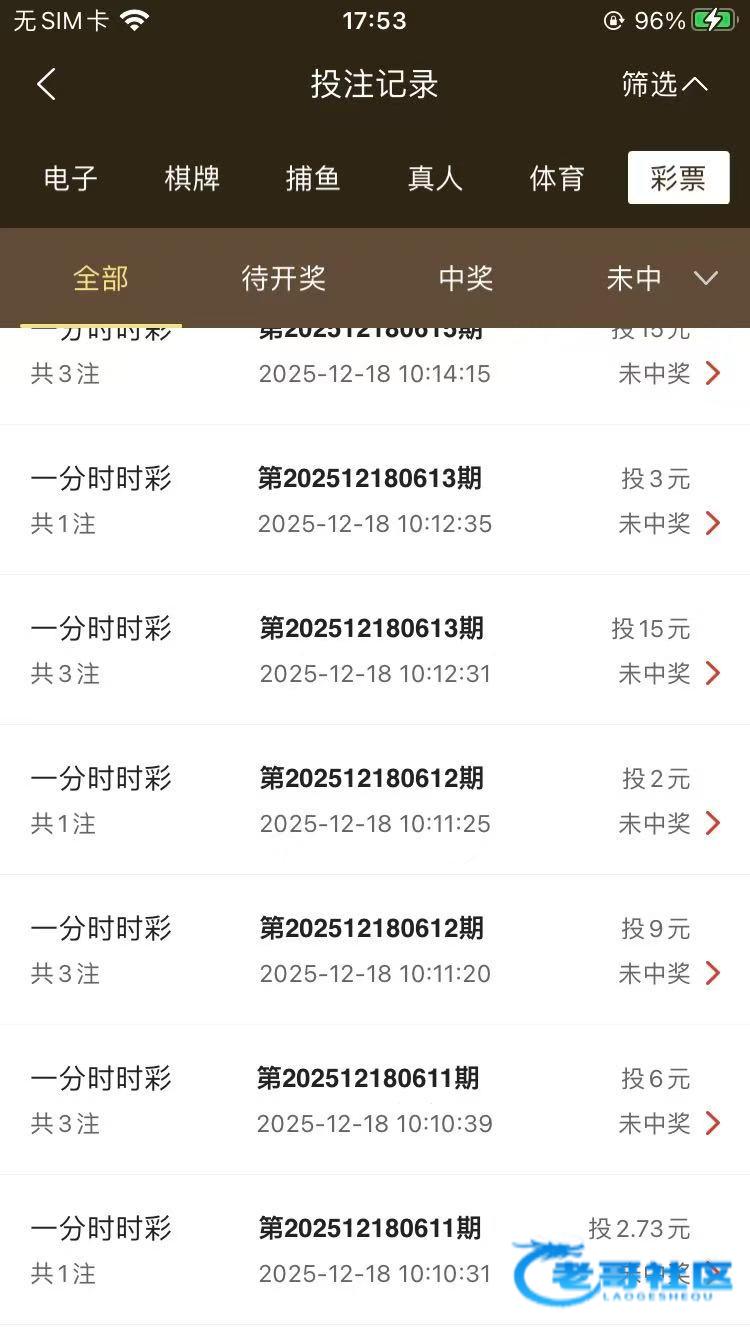Screen dimensions: 750x1334
Task: Open the bet placed at 10:12:31
Action: coord(375,650)
